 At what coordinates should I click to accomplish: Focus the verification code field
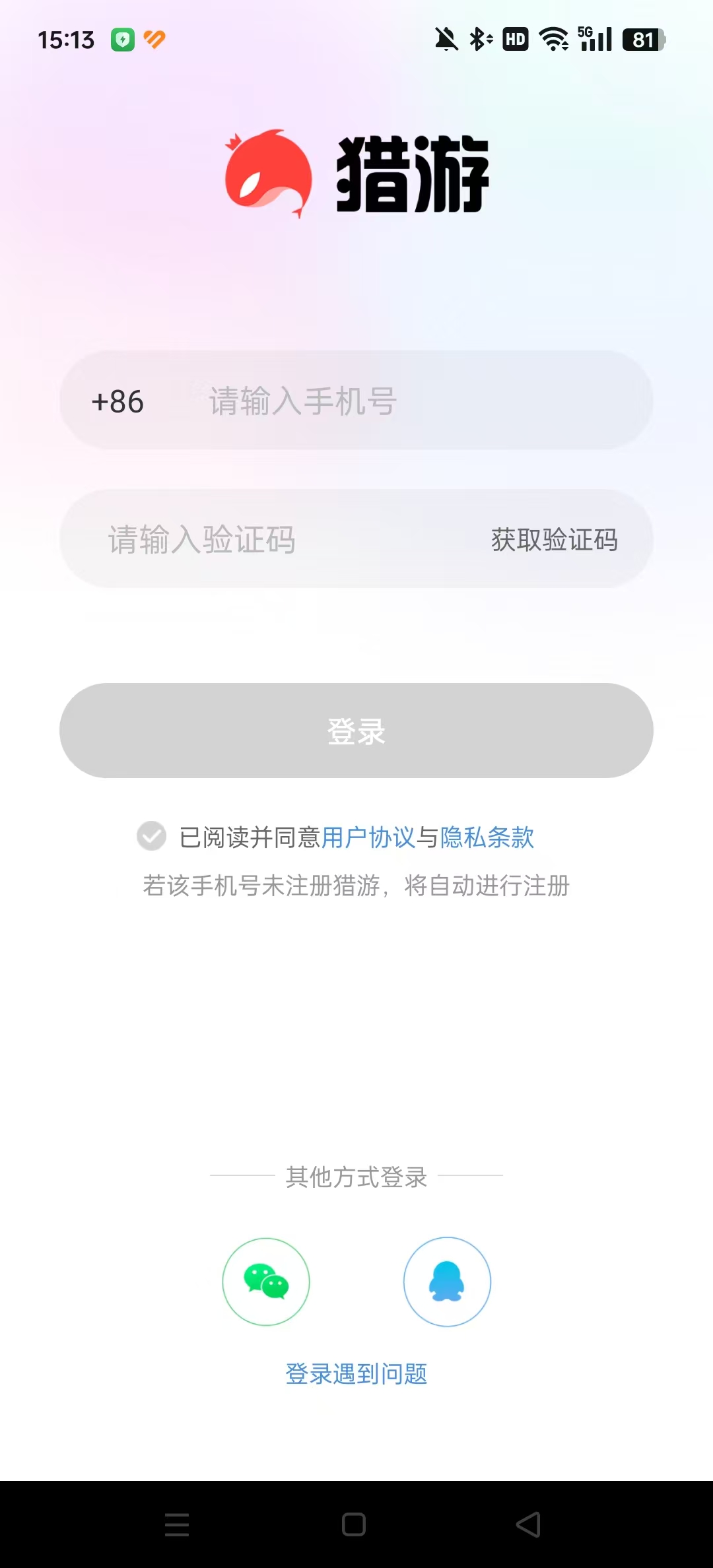click(x=264, y=539)
